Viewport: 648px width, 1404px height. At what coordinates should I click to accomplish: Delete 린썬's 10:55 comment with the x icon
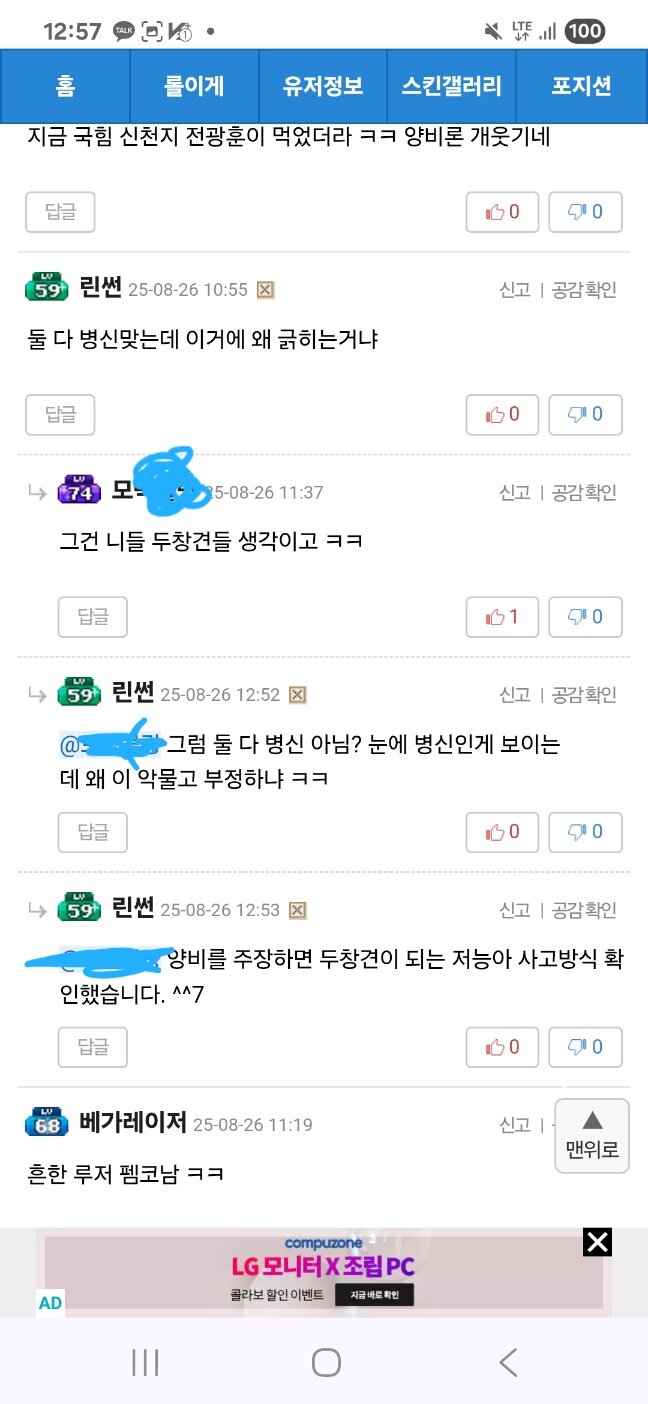coord(265,290)
